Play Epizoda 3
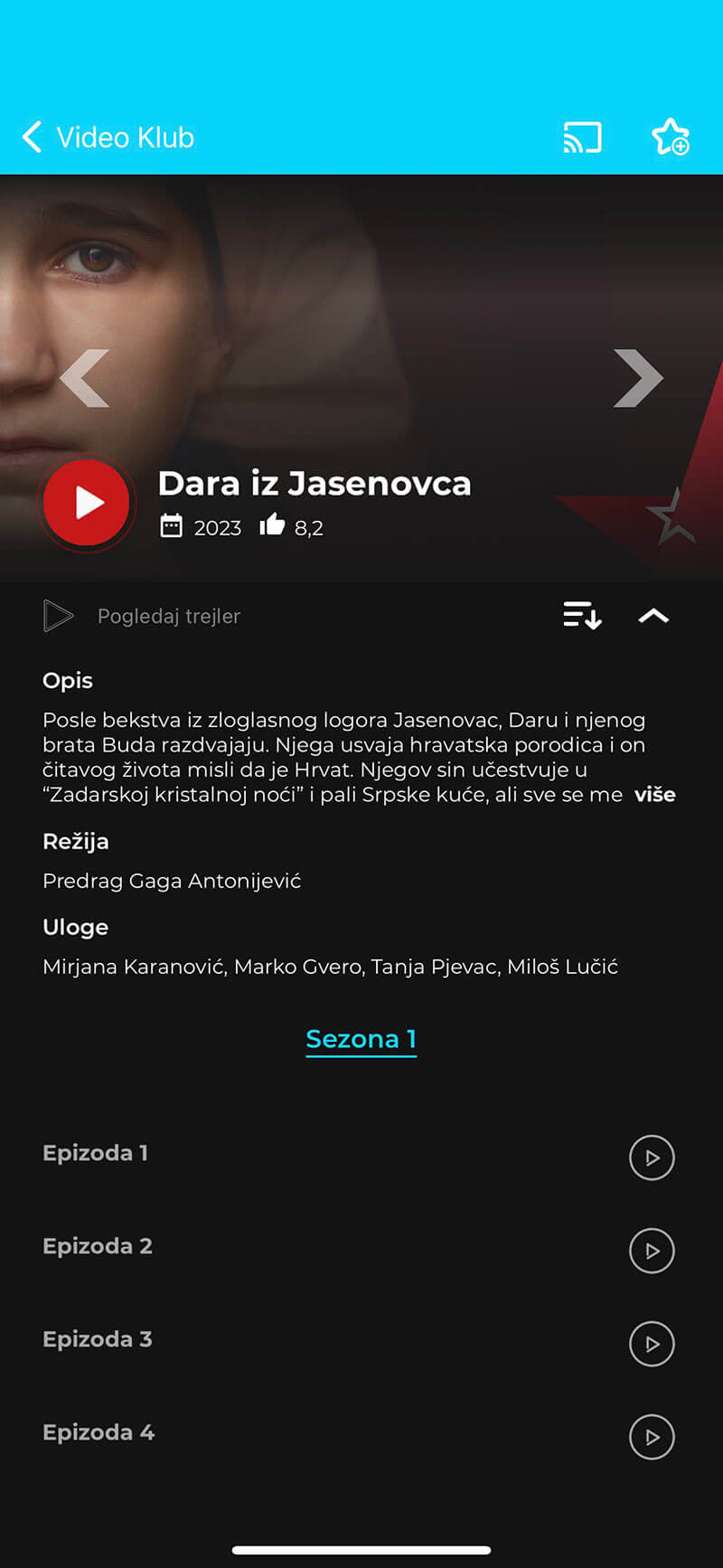The width and height of the screenshot is (723, 1568). pyautogui.click(x=652, y=1344)
